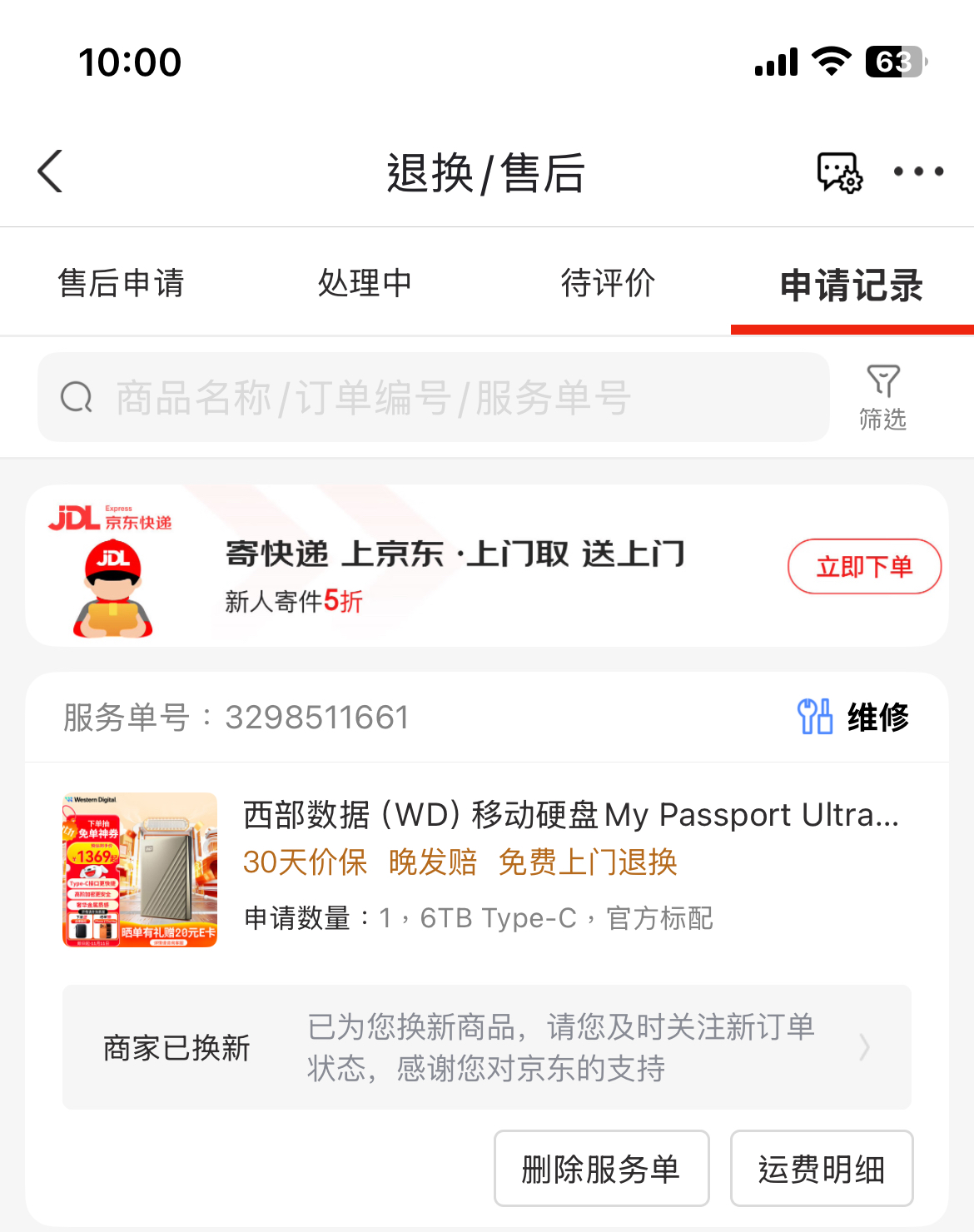
Task: View the 商家已换新 status details
Action: coord(487,1047)
